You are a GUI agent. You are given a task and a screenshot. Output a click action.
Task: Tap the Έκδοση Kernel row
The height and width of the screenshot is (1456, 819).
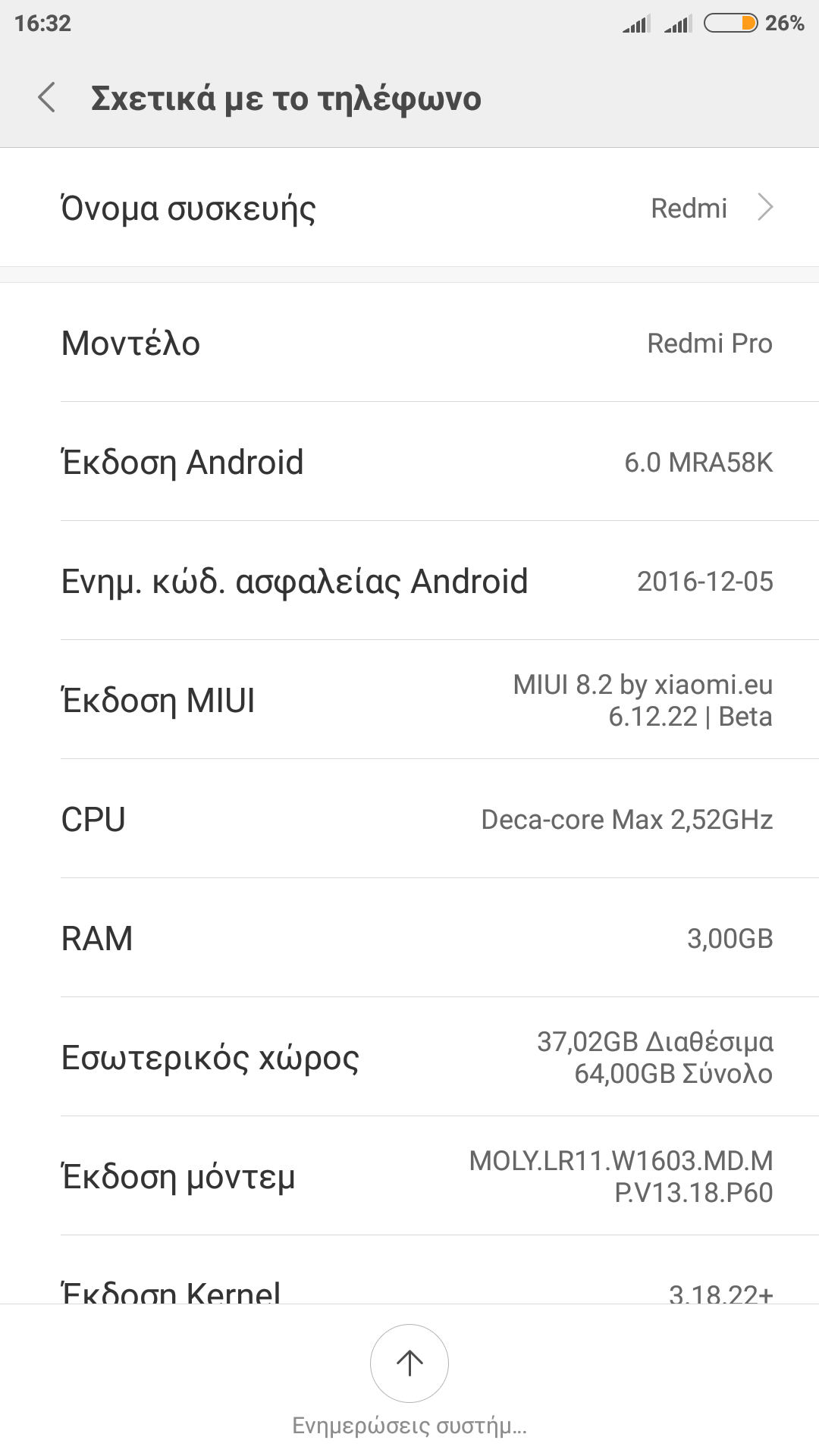[409, 1270]
